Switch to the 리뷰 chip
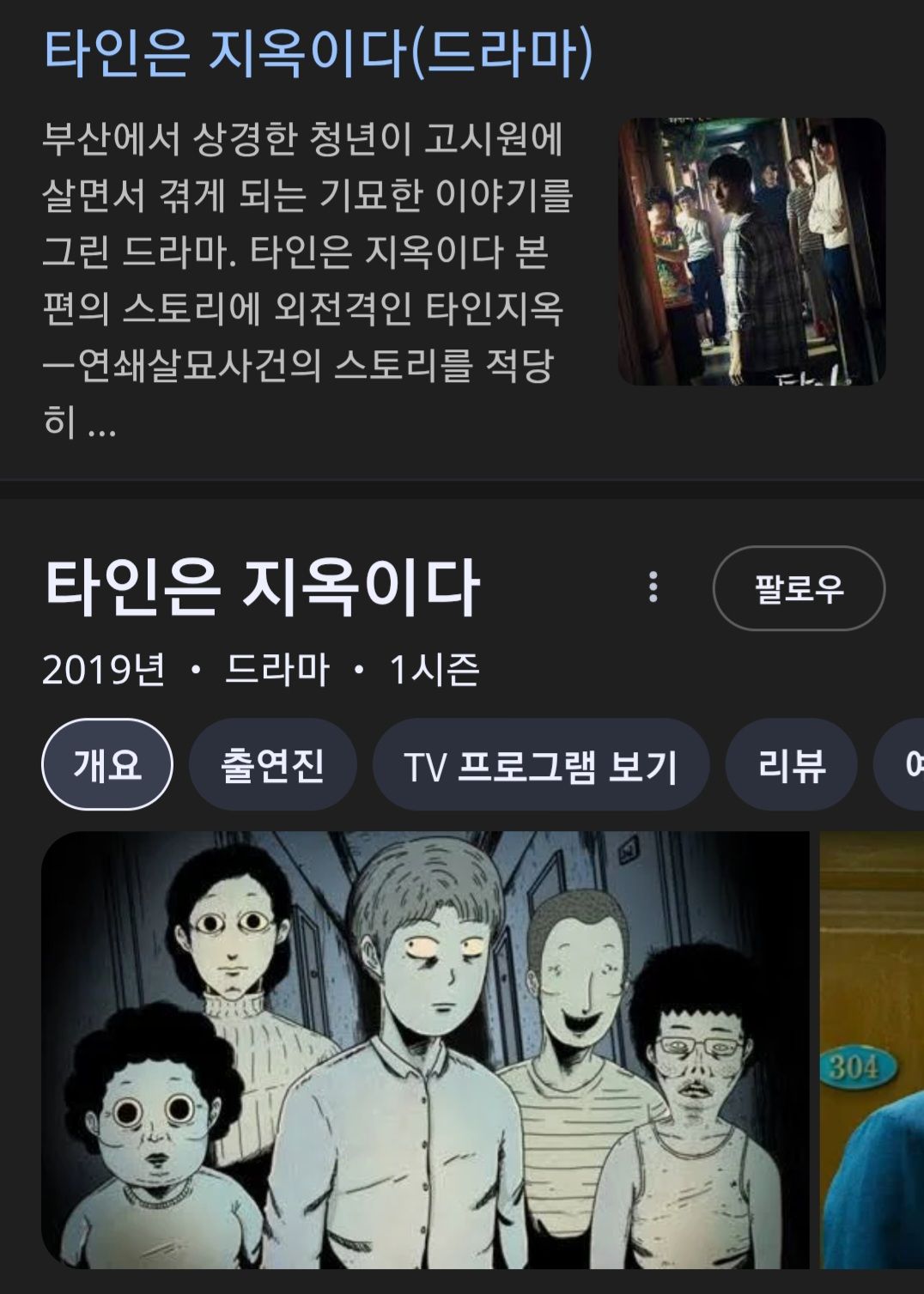Viewport: 924px width, 1294px height. (791, 764)
